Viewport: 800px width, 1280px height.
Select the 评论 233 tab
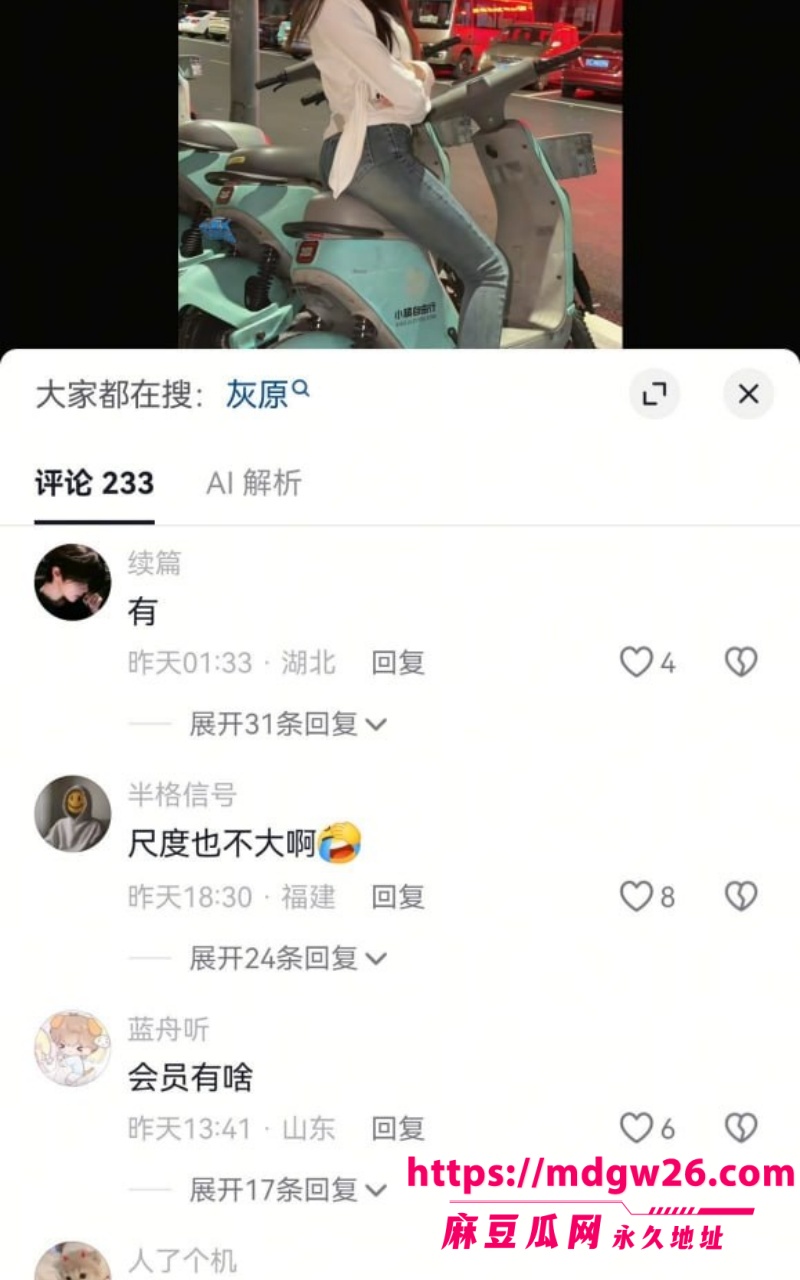[94, 483]
